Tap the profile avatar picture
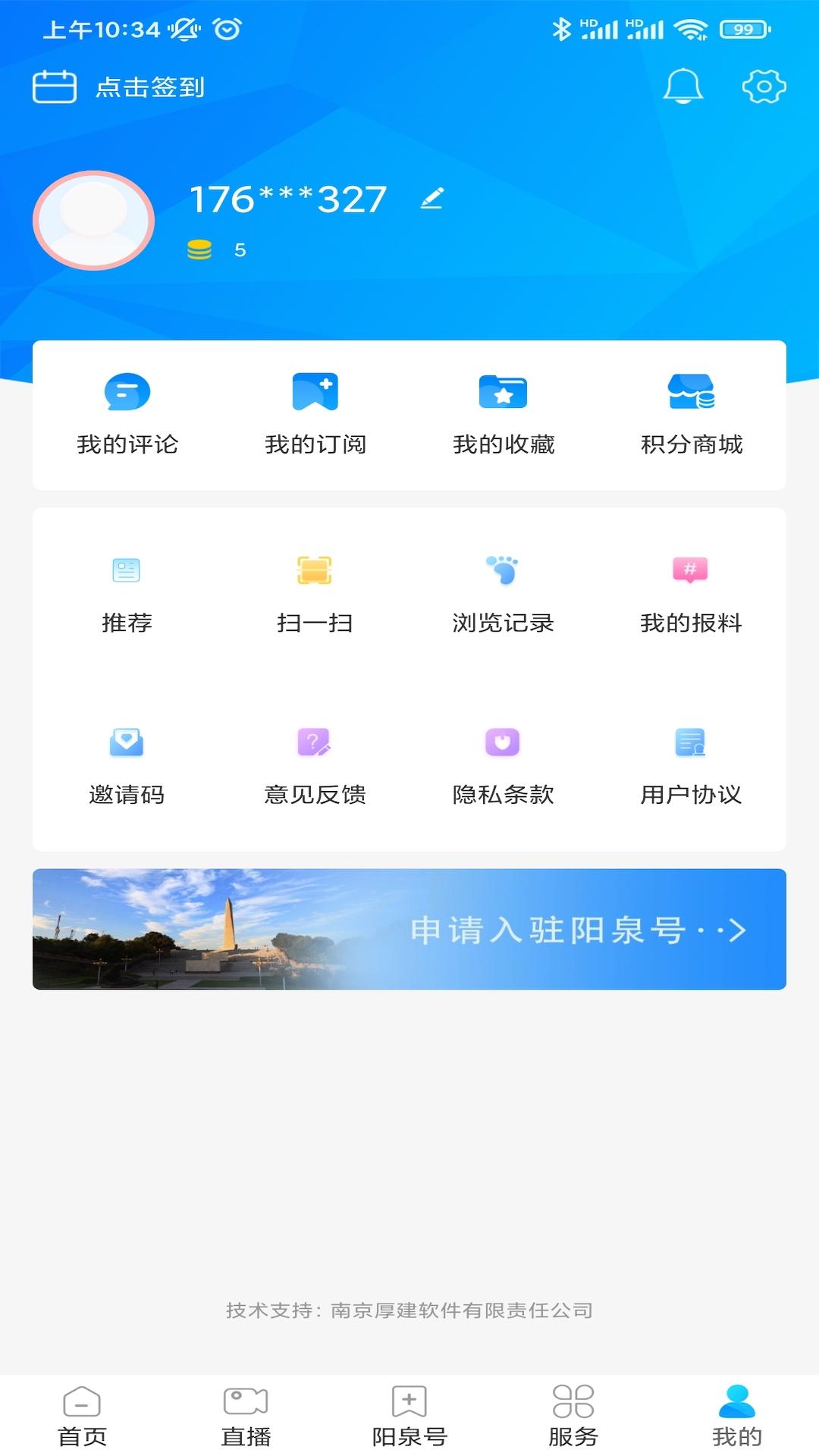The height and width of the screenshot is (1456, 819). tap(93, 220)
